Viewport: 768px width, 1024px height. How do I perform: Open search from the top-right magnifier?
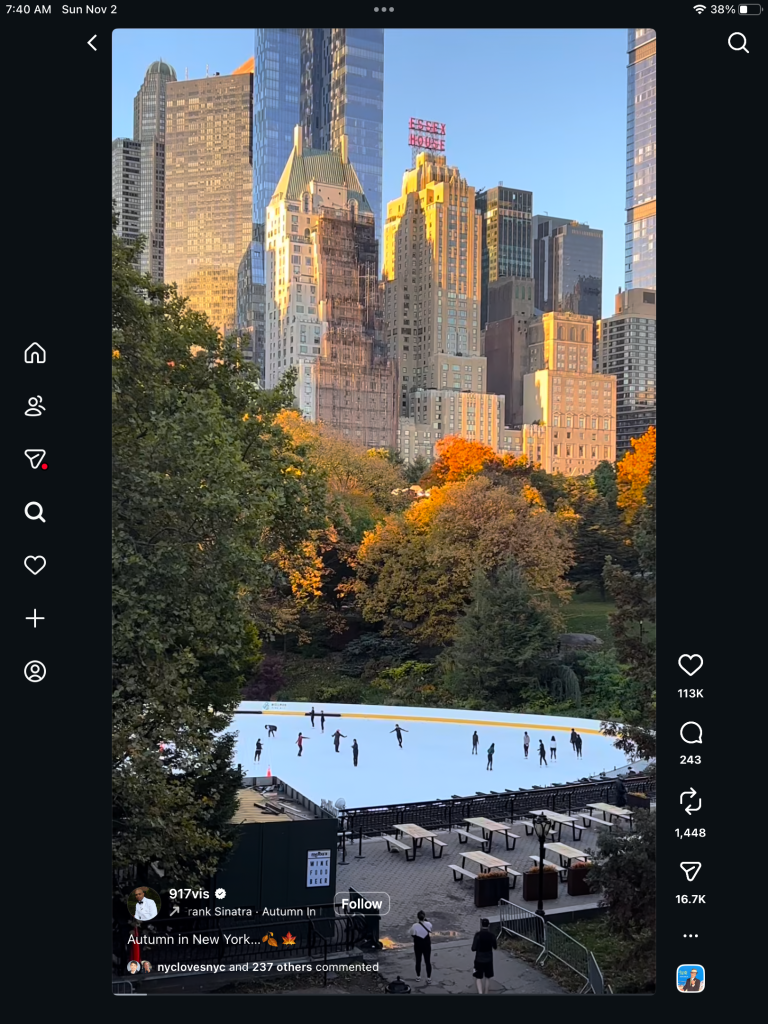(738, 43)
